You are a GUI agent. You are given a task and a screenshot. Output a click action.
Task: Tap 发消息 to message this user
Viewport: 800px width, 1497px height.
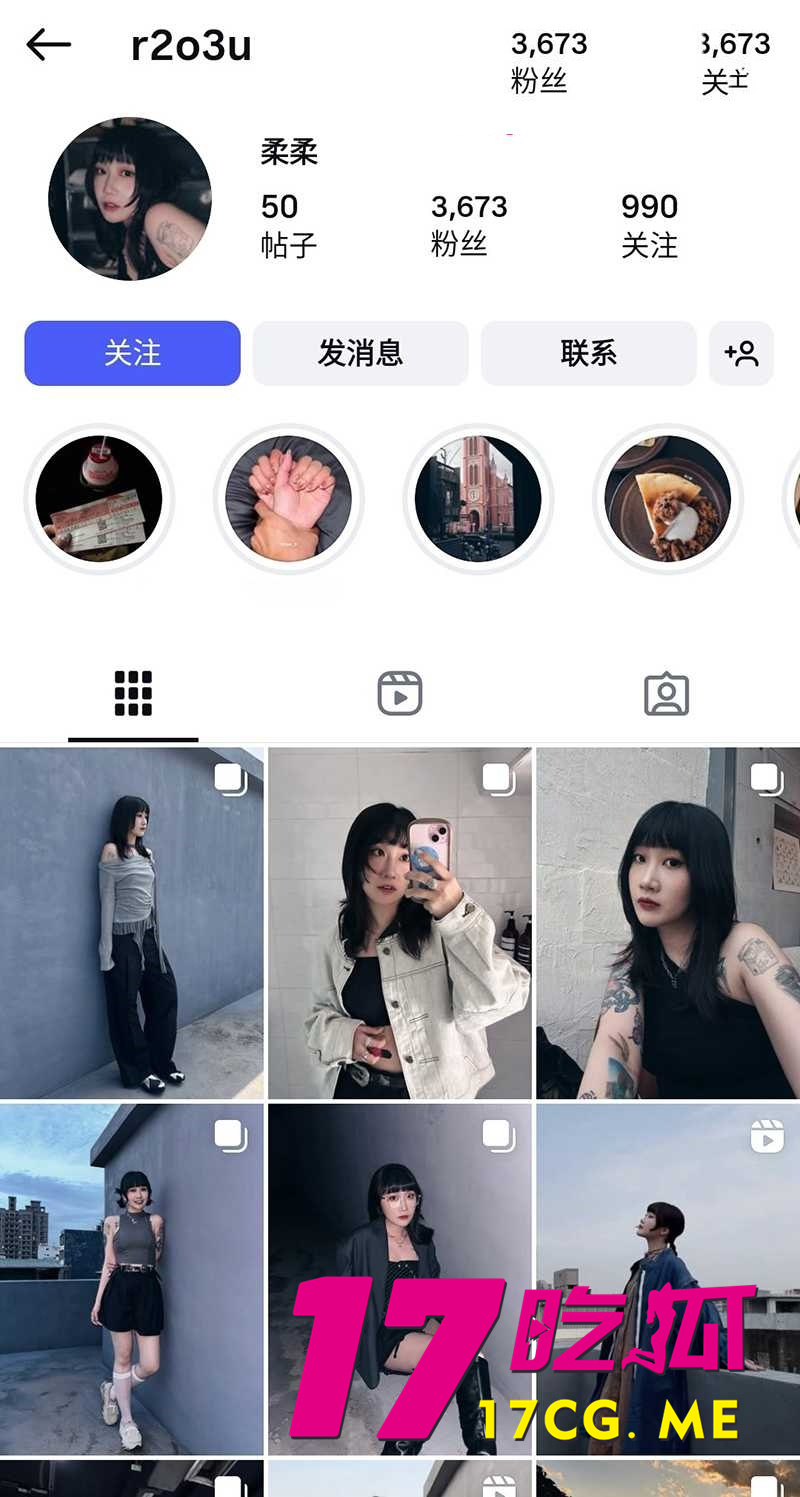[360, 353]
